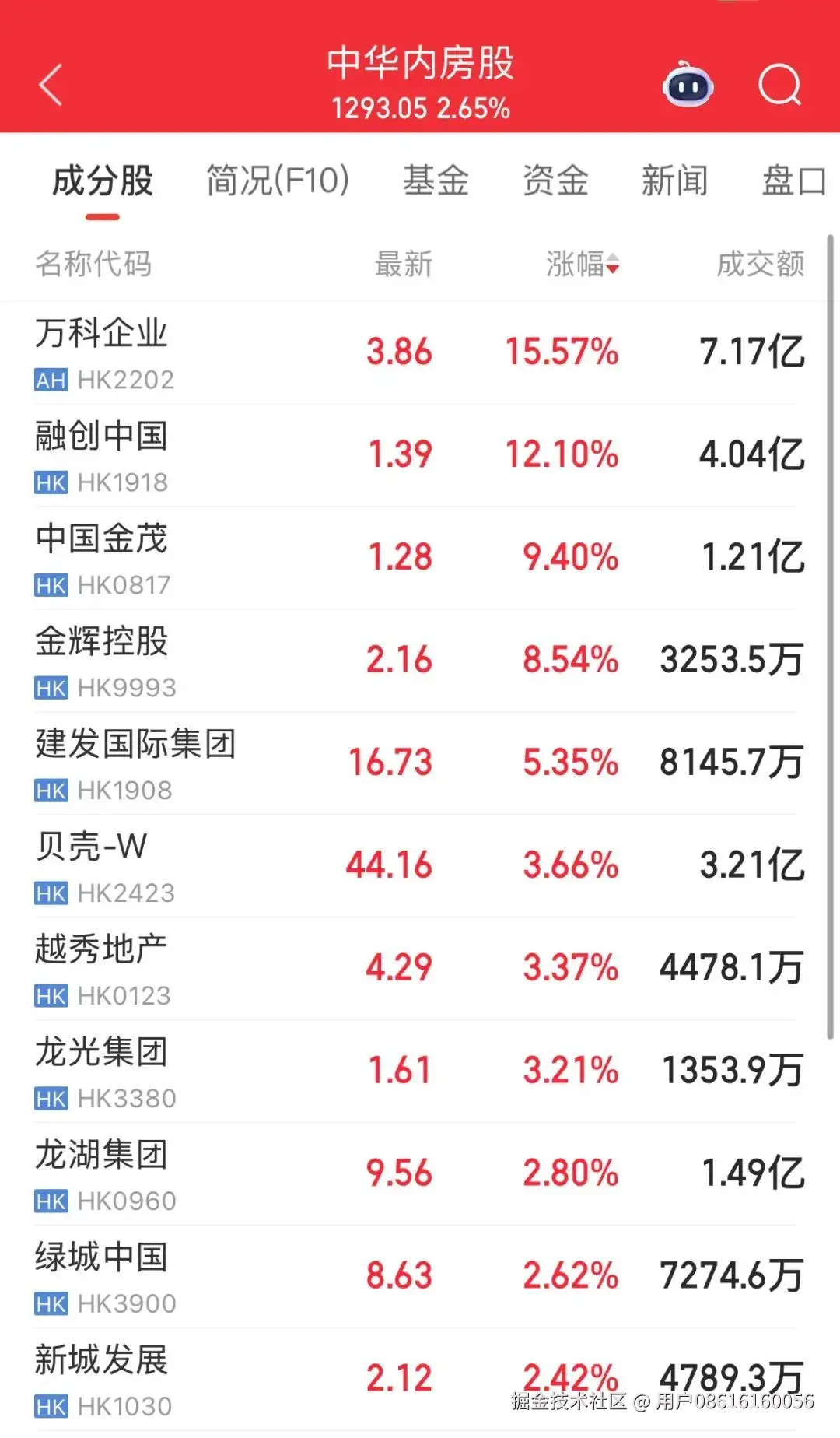Screen dimensions: 840x1438
Task: Switch to the 简况(F10) tab
Action: pyautogui.click(x=278, y=181)
